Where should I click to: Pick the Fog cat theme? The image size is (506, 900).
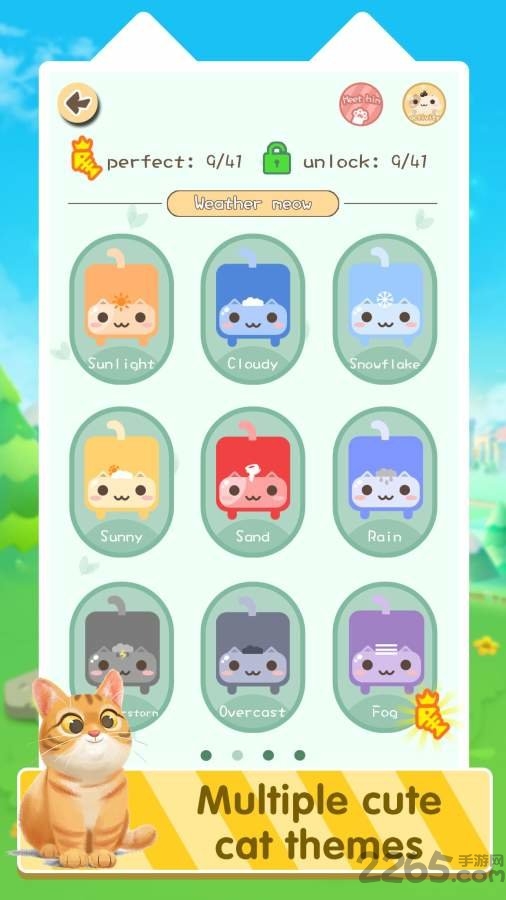(384, 657)
